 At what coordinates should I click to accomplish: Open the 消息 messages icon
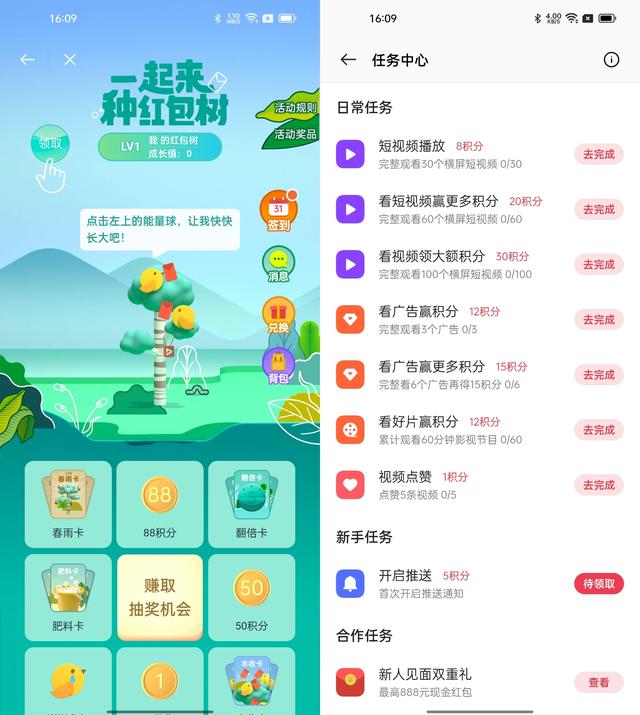278,264
